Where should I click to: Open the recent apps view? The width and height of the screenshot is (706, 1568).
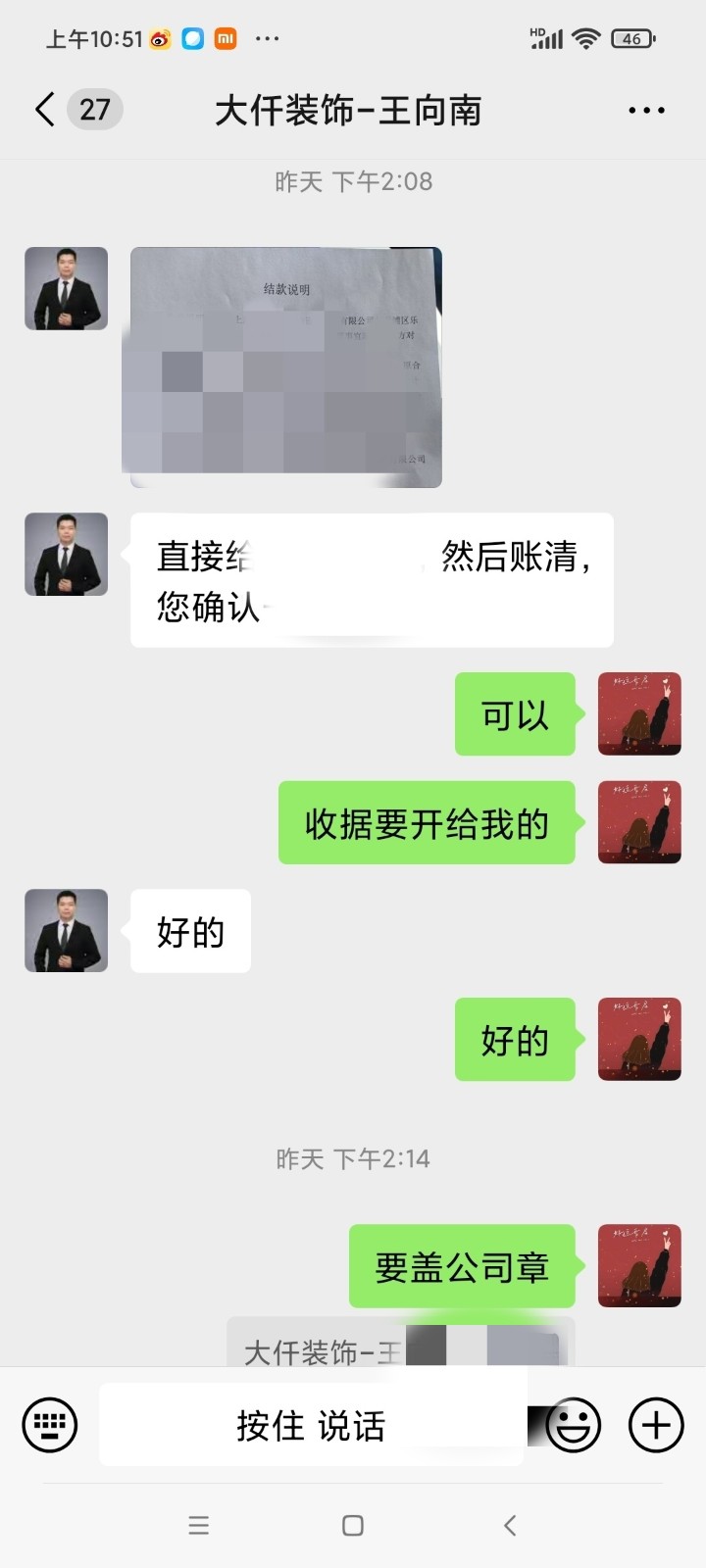click(199, 1525)
